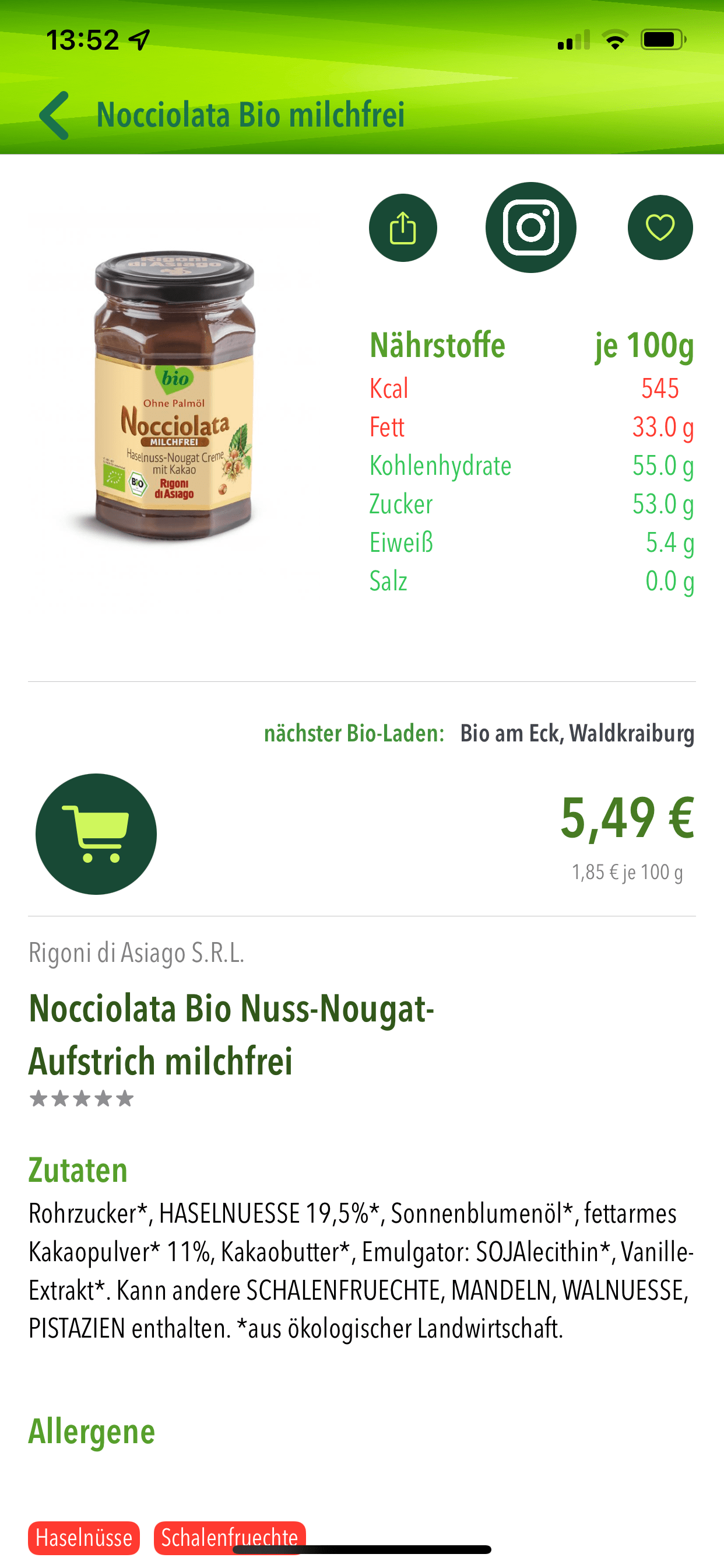Tap the star rating under the product name
Screen dimensions: 724x1568
point(82,1098)
